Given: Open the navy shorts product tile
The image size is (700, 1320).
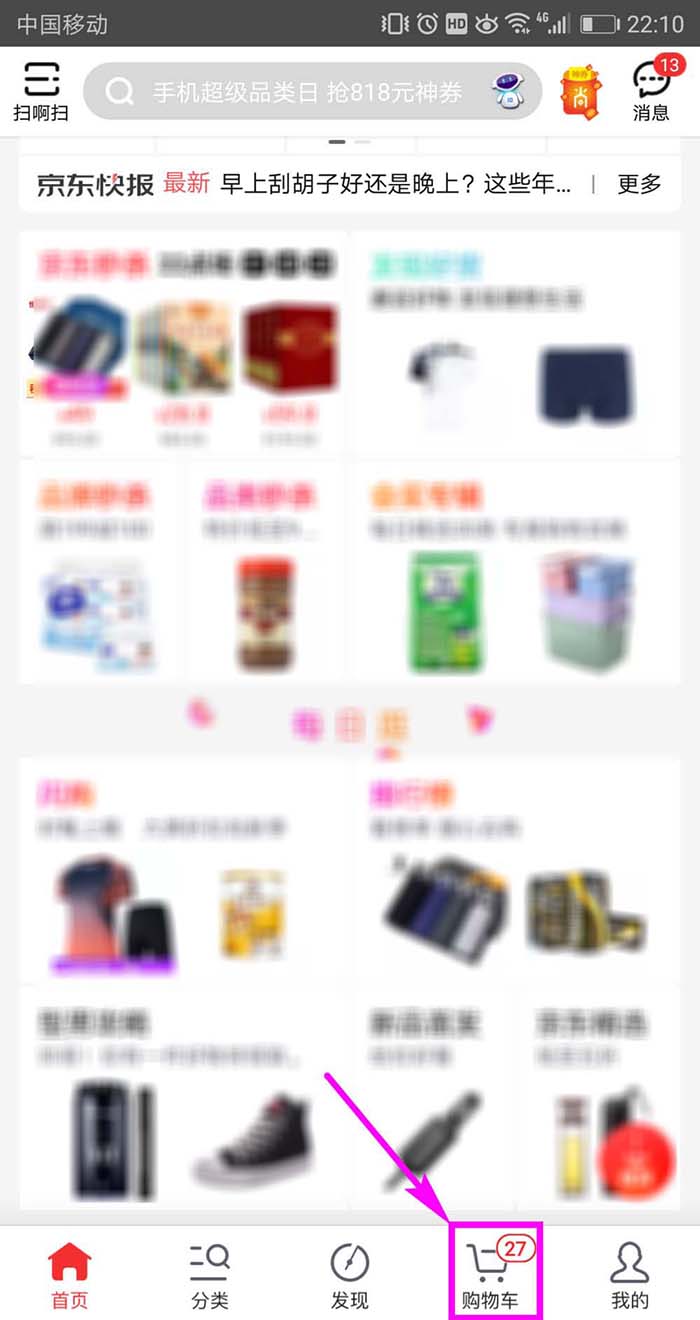Looking at the screenshot, I should [585, 385].
